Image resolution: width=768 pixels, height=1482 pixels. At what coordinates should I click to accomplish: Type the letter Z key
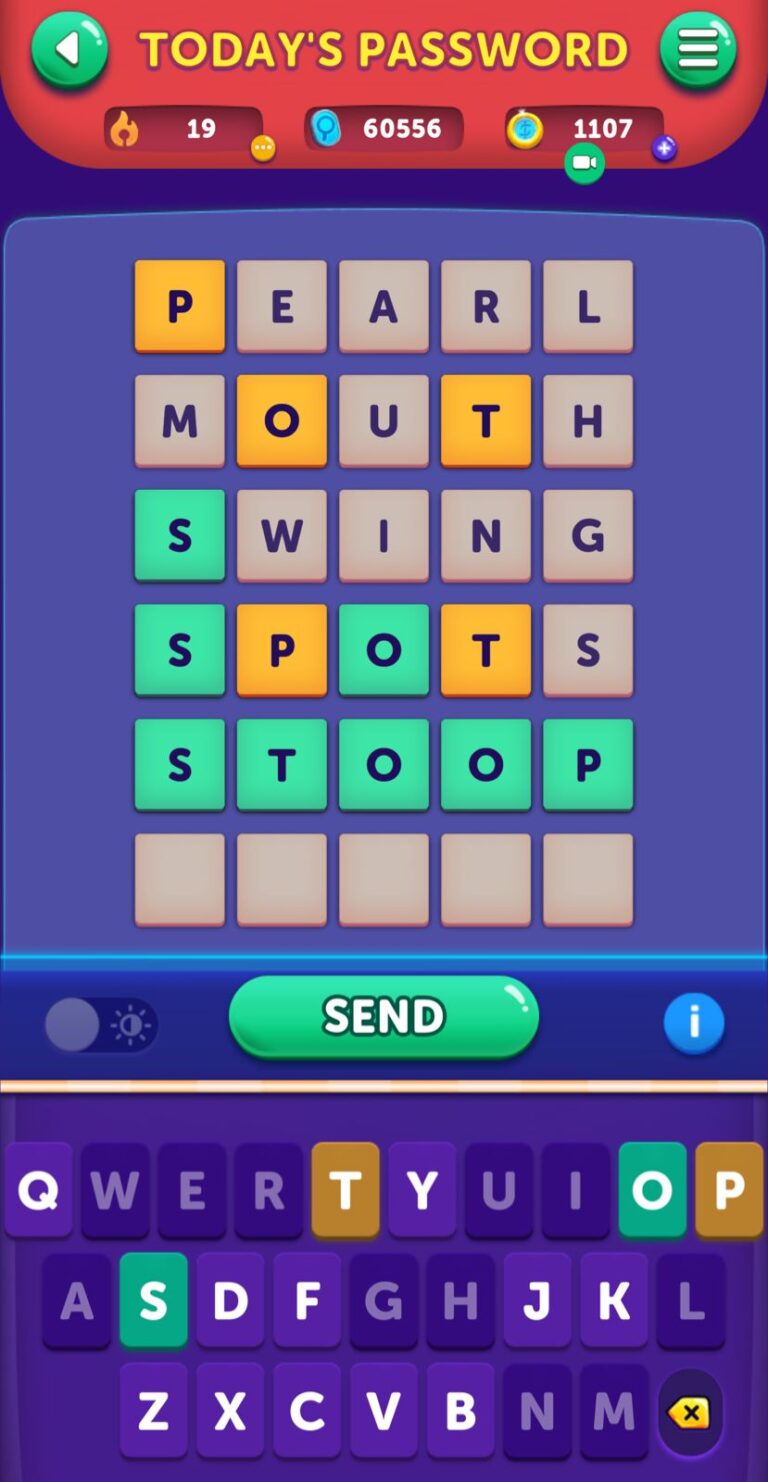click(153, 1410)
